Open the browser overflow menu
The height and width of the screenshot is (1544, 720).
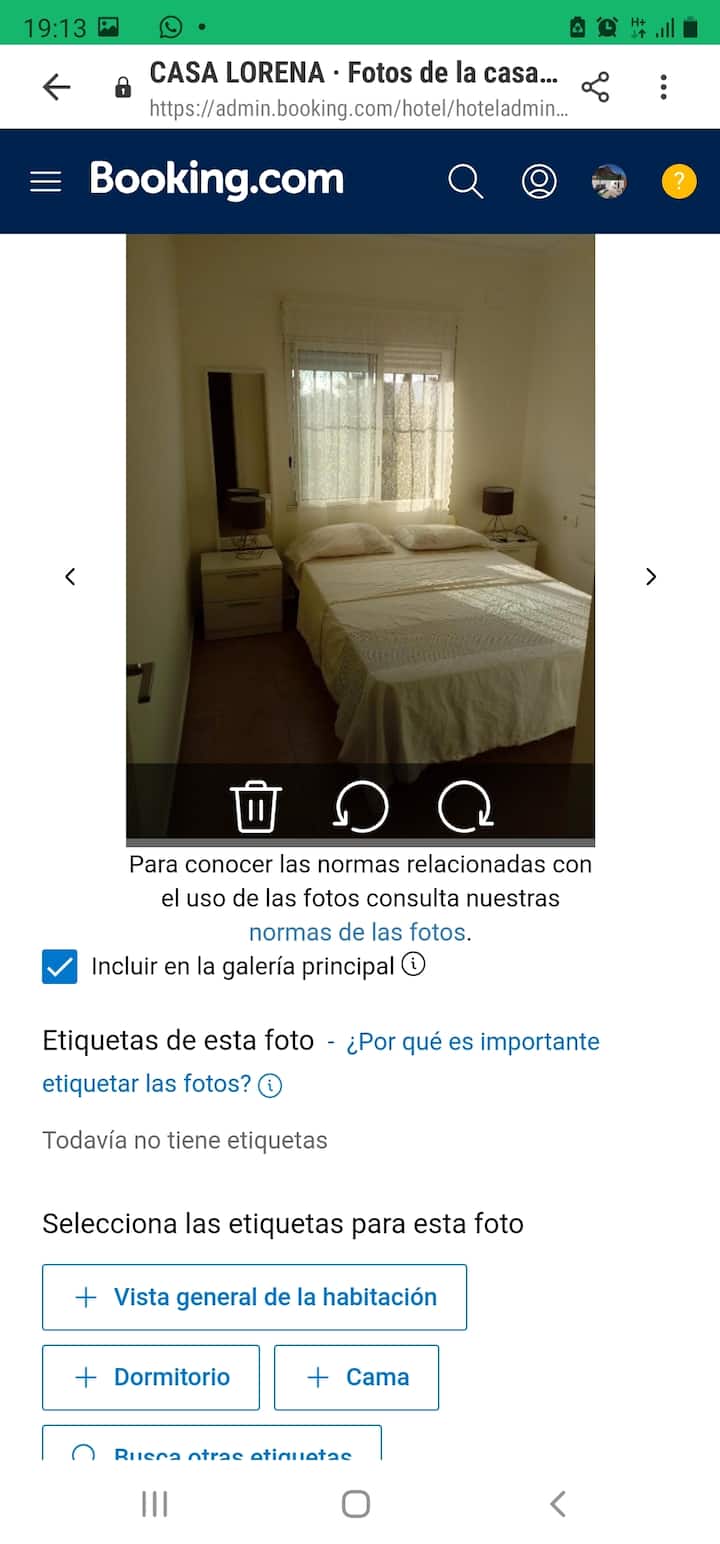[663, 88]
